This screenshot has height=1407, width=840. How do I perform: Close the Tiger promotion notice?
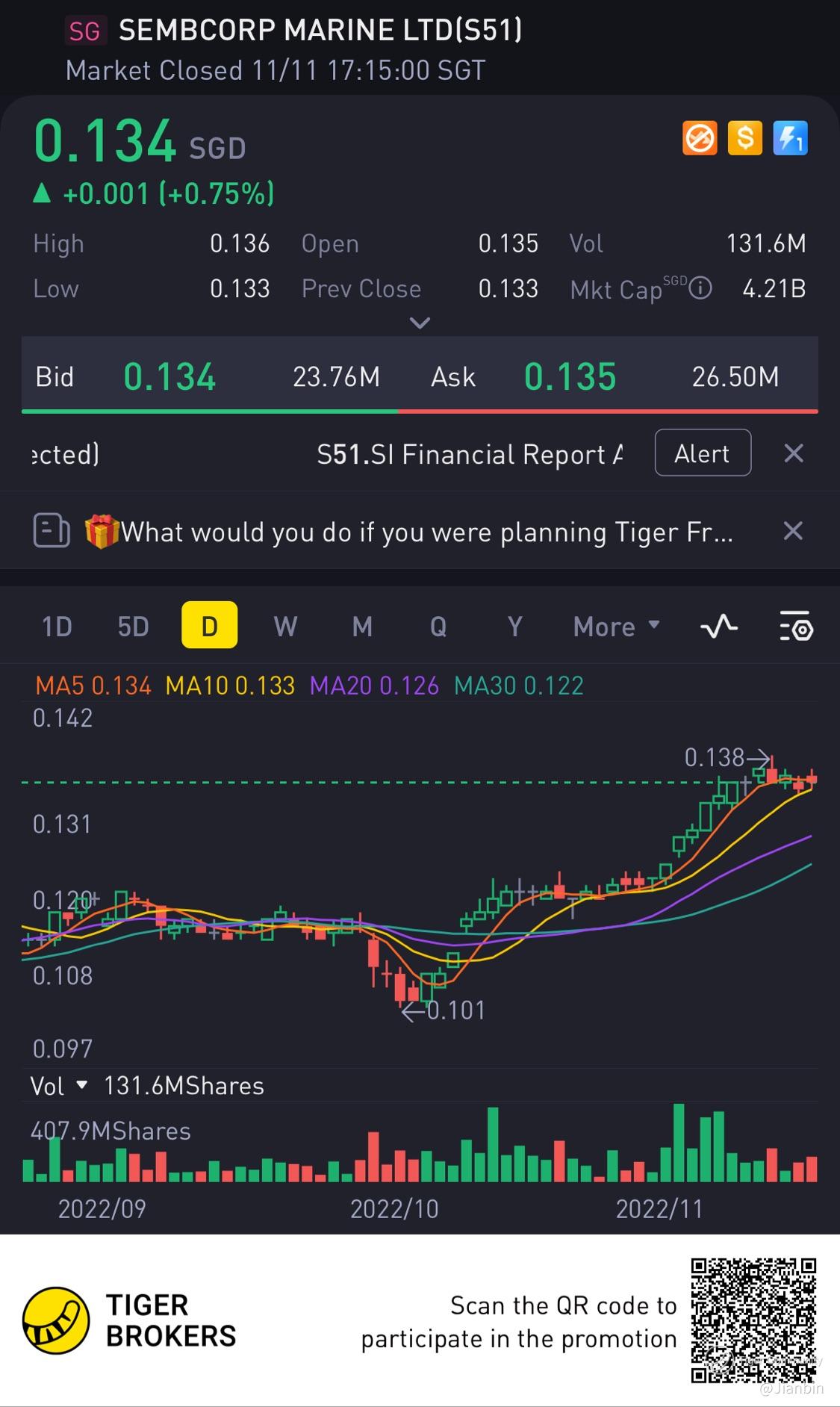tap(793, 531)
